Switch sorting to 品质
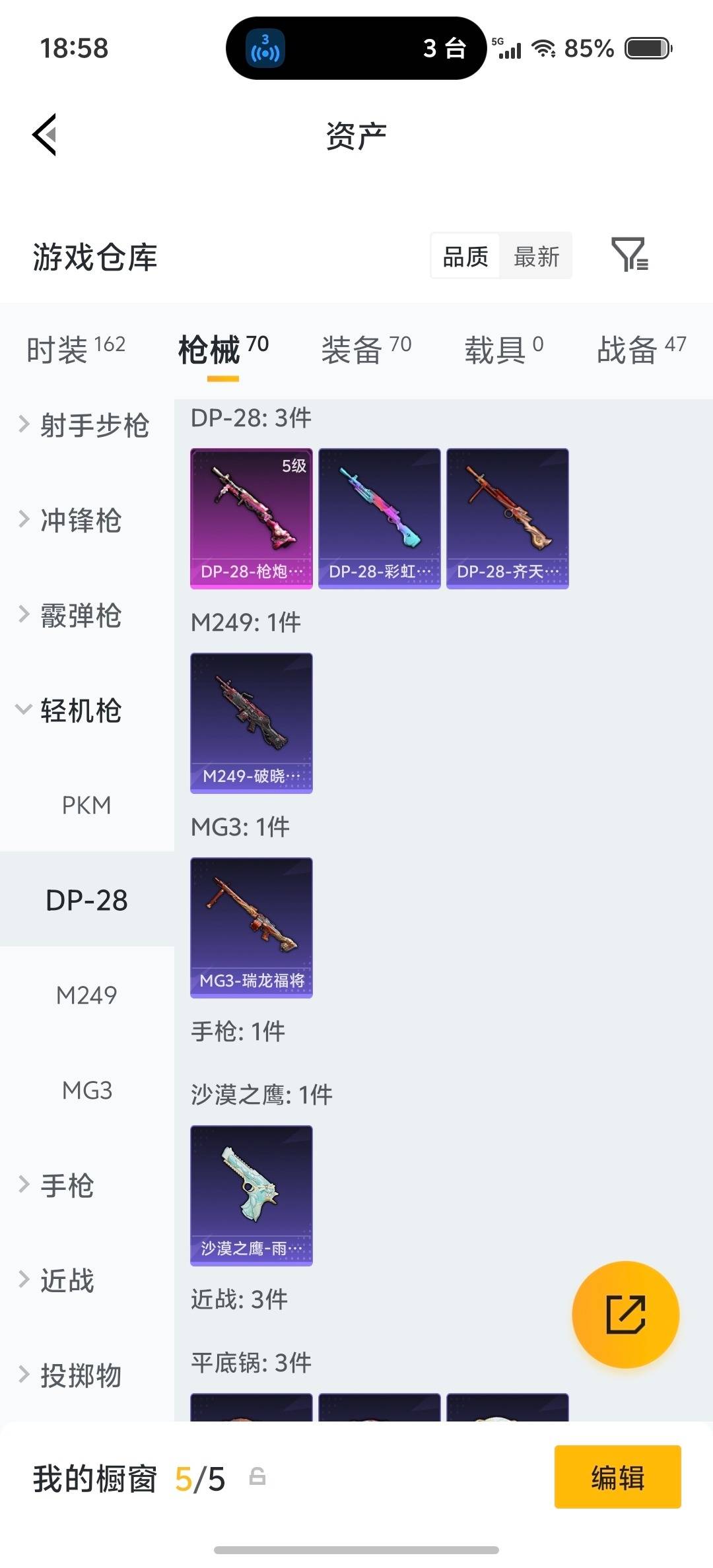This screenshot has height=1568, width=713. [x=464, y=256]
